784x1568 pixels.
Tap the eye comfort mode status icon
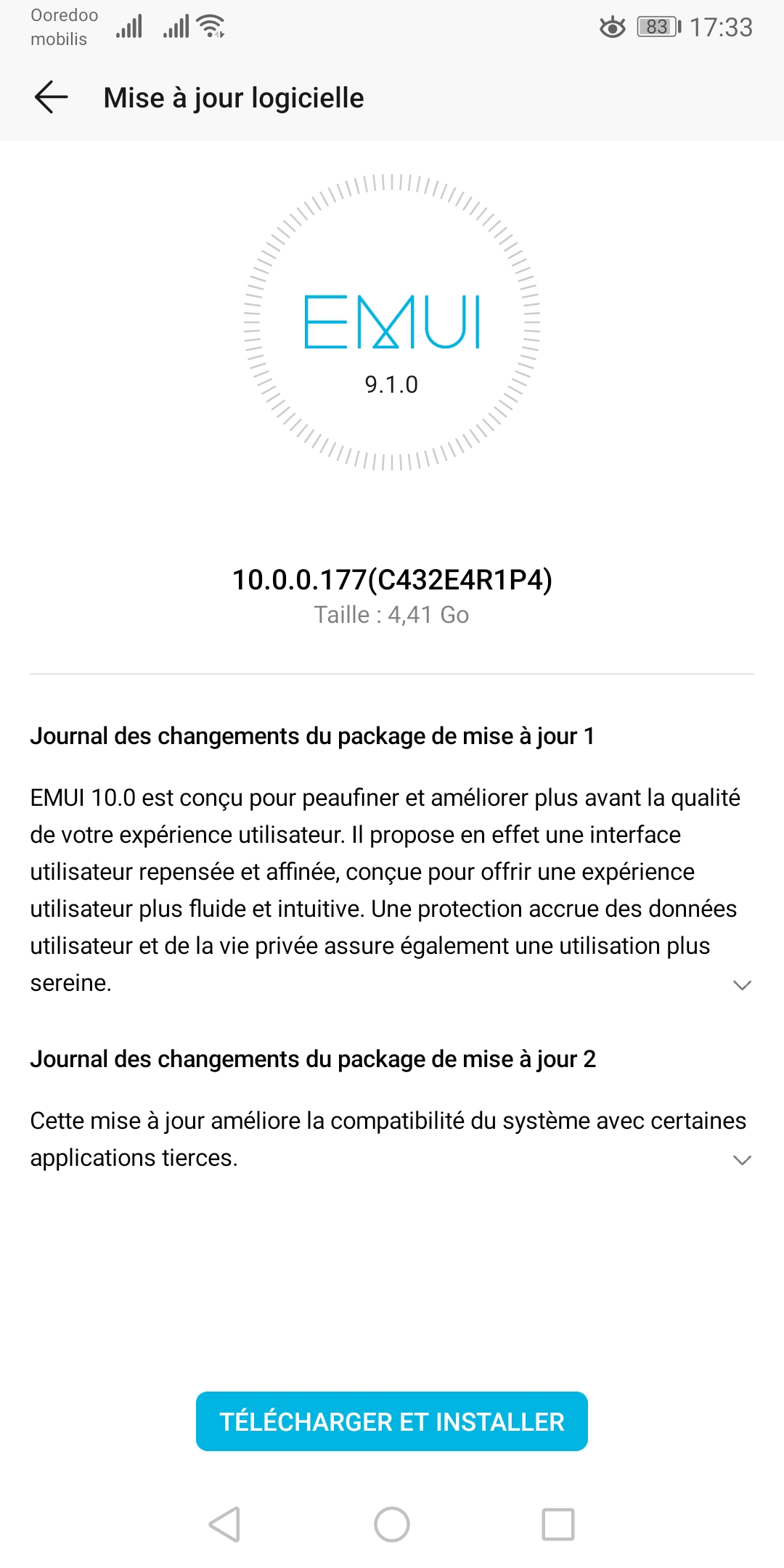[x=612, y=27]
